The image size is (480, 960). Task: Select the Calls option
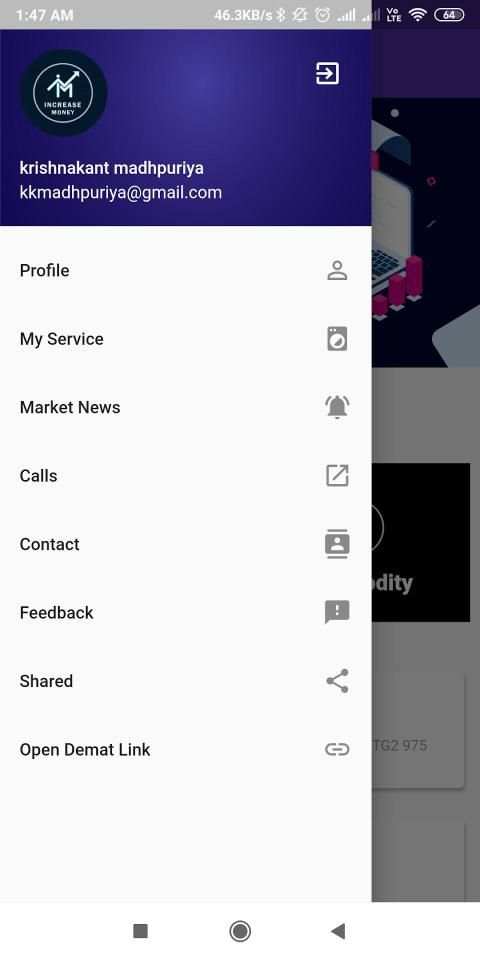click(186, 476)
